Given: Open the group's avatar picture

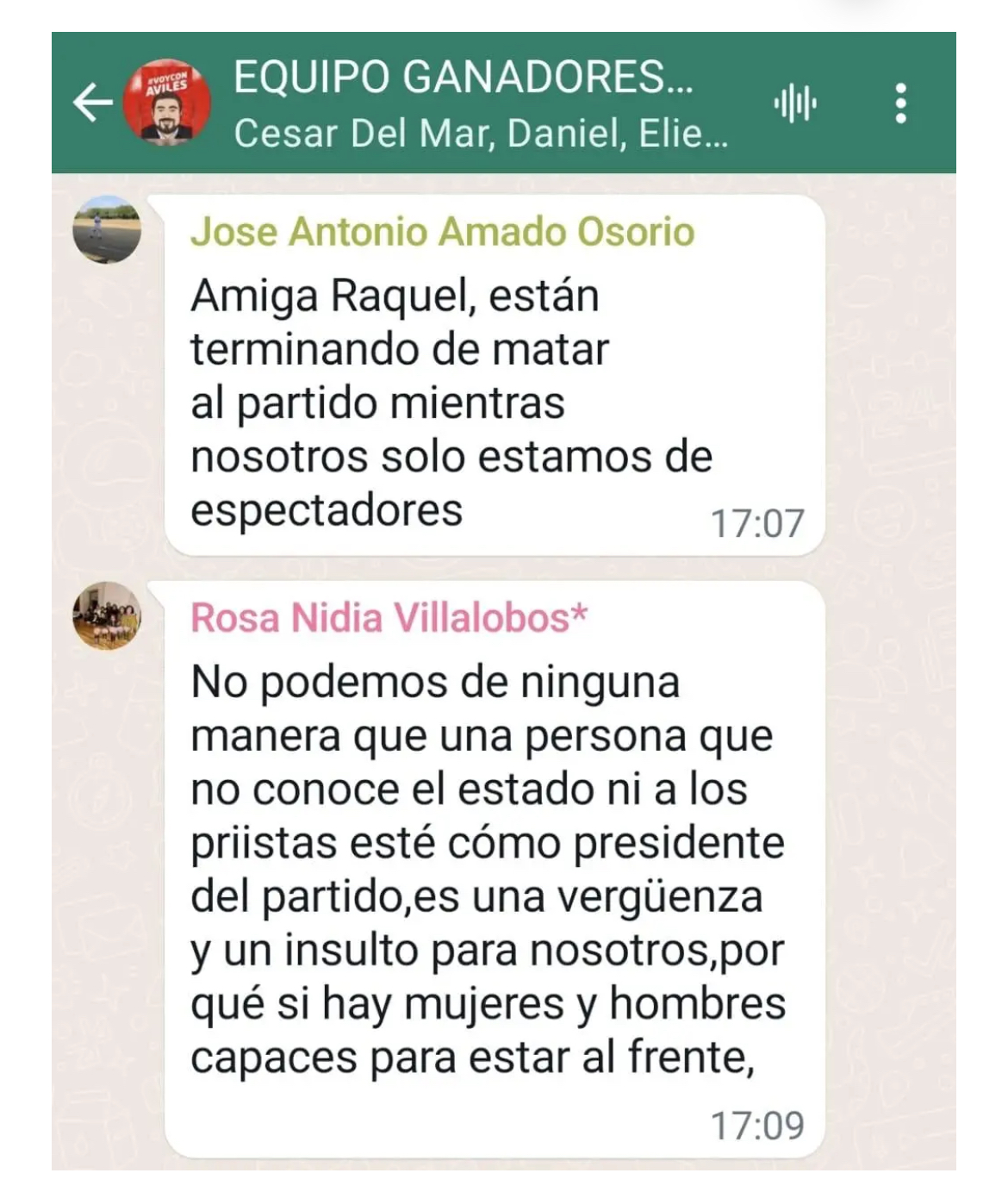Looking at the screenshot, I should tap(167, 103).
